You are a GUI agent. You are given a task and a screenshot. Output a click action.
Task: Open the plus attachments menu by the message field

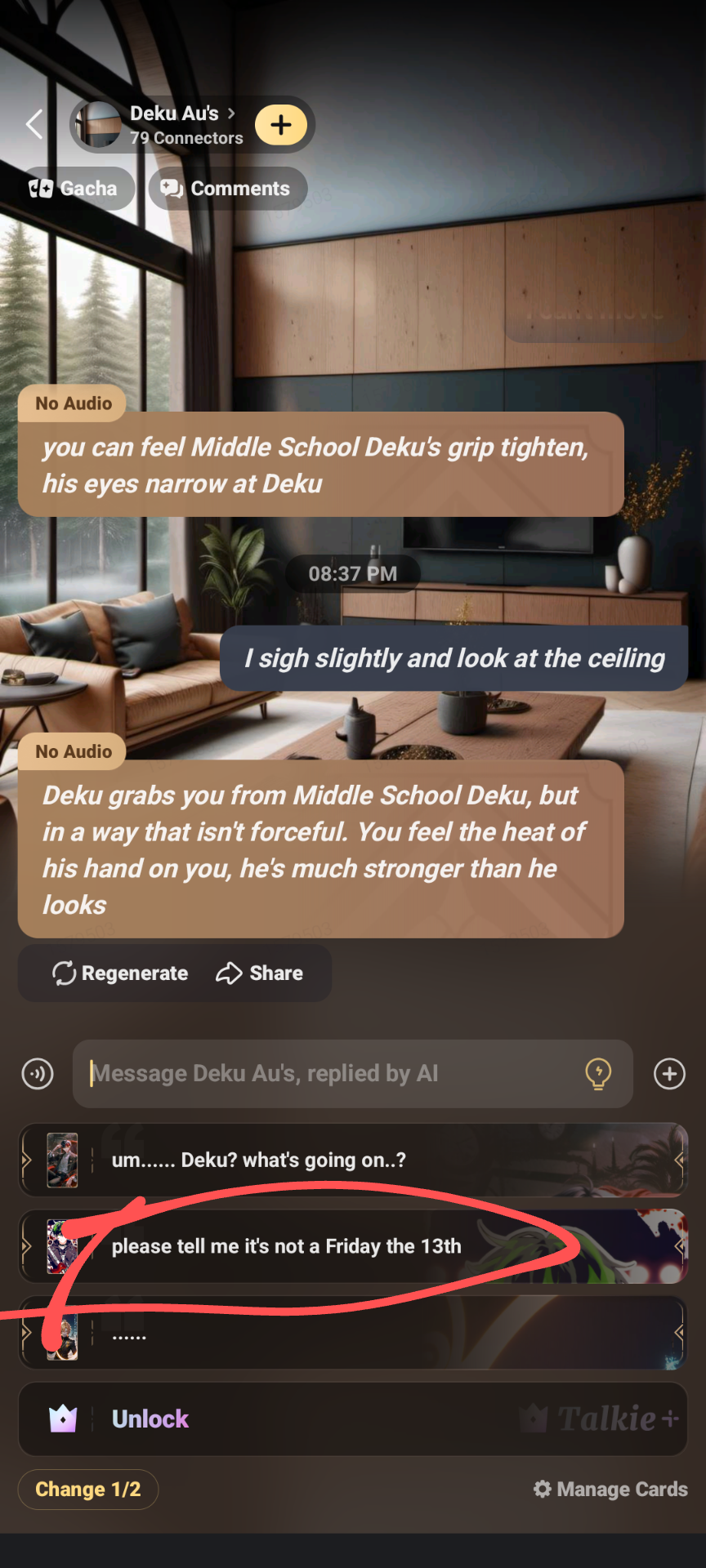coord(669,1074)
